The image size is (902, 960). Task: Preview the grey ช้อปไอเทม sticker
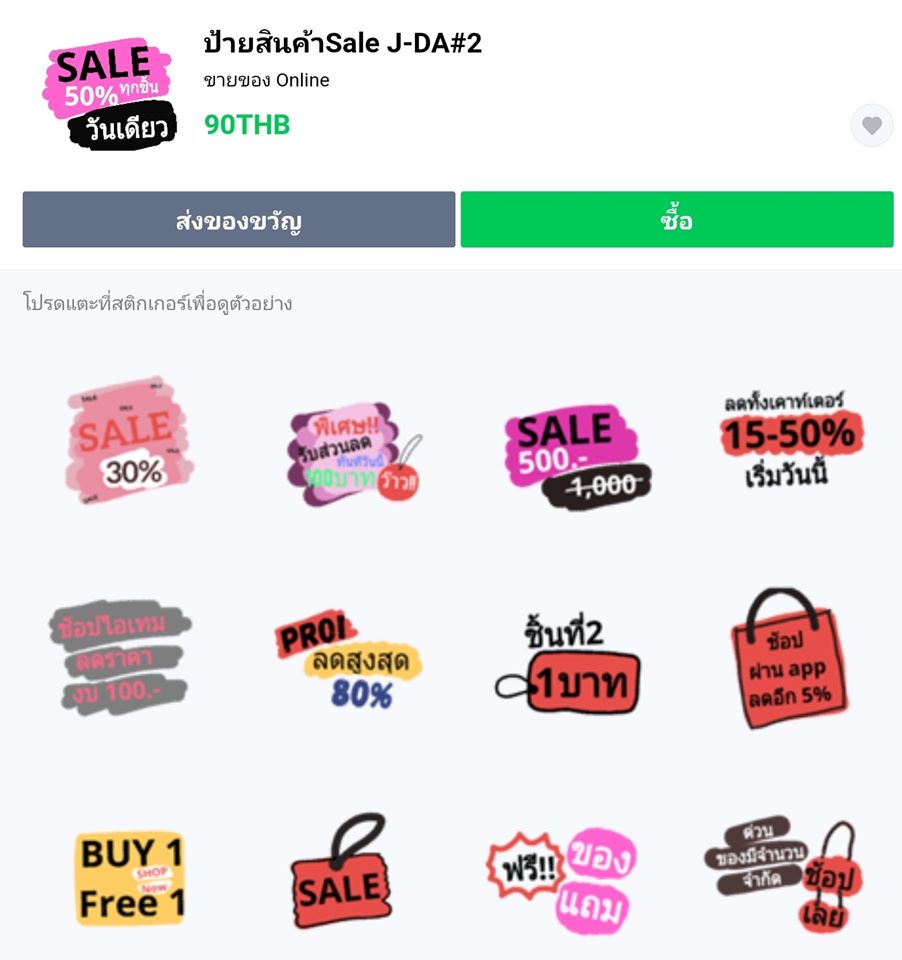[118, 656]
